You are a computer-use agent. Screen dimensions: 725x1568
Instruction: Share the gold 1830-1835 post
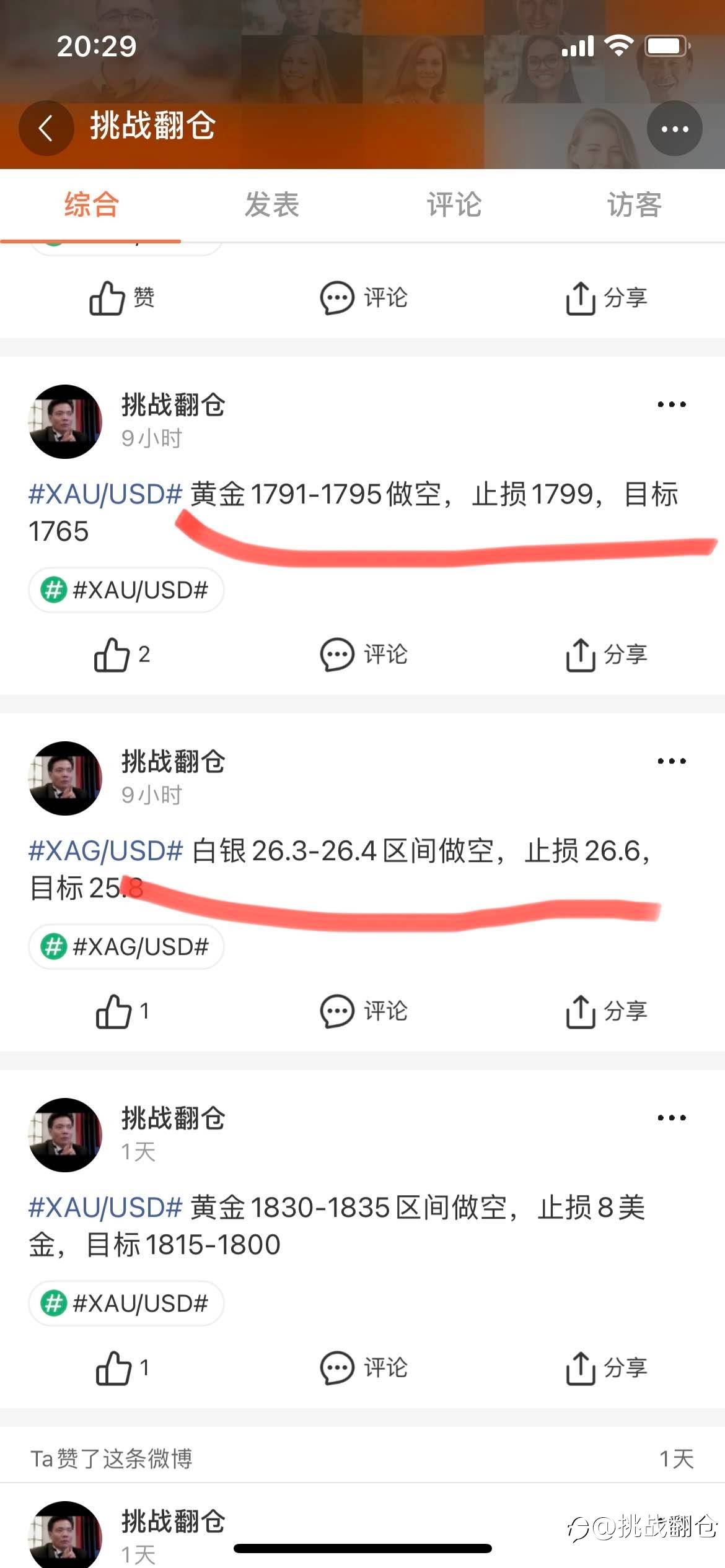coord(606,1367)
